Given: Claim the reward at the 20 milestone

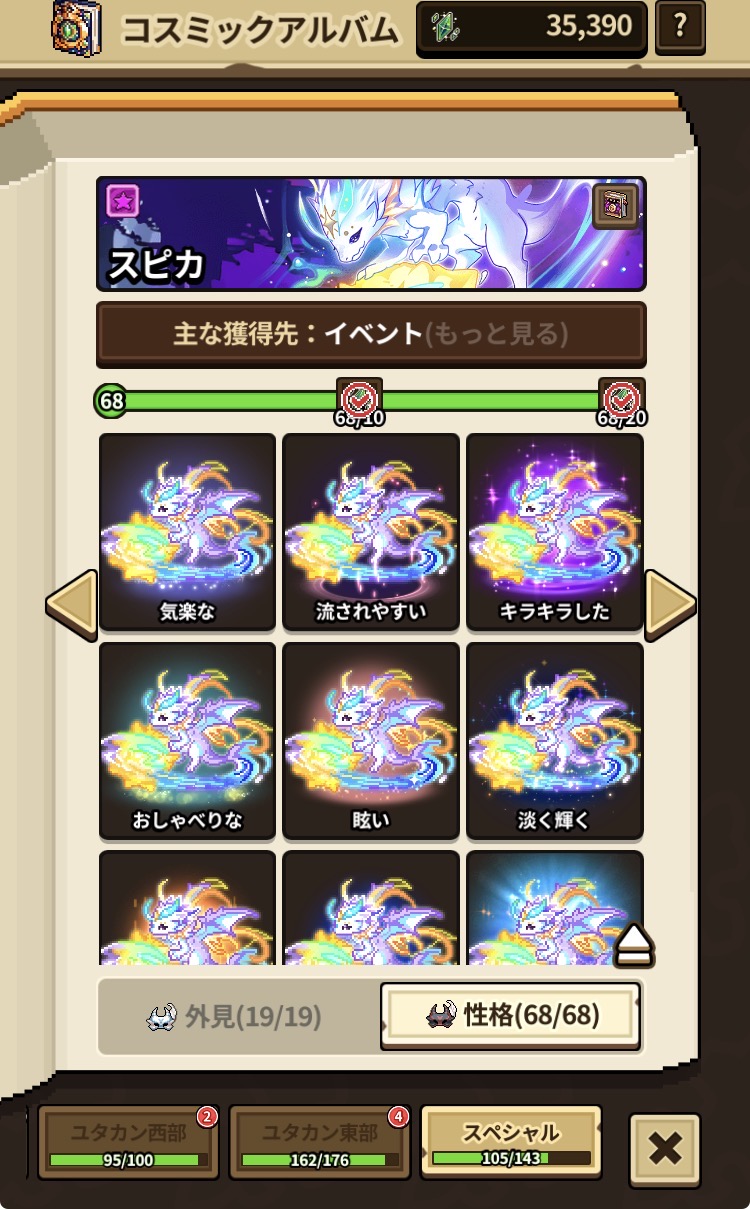Looking at the screenshot, I should pyautogui.click(x=621, y=400).
